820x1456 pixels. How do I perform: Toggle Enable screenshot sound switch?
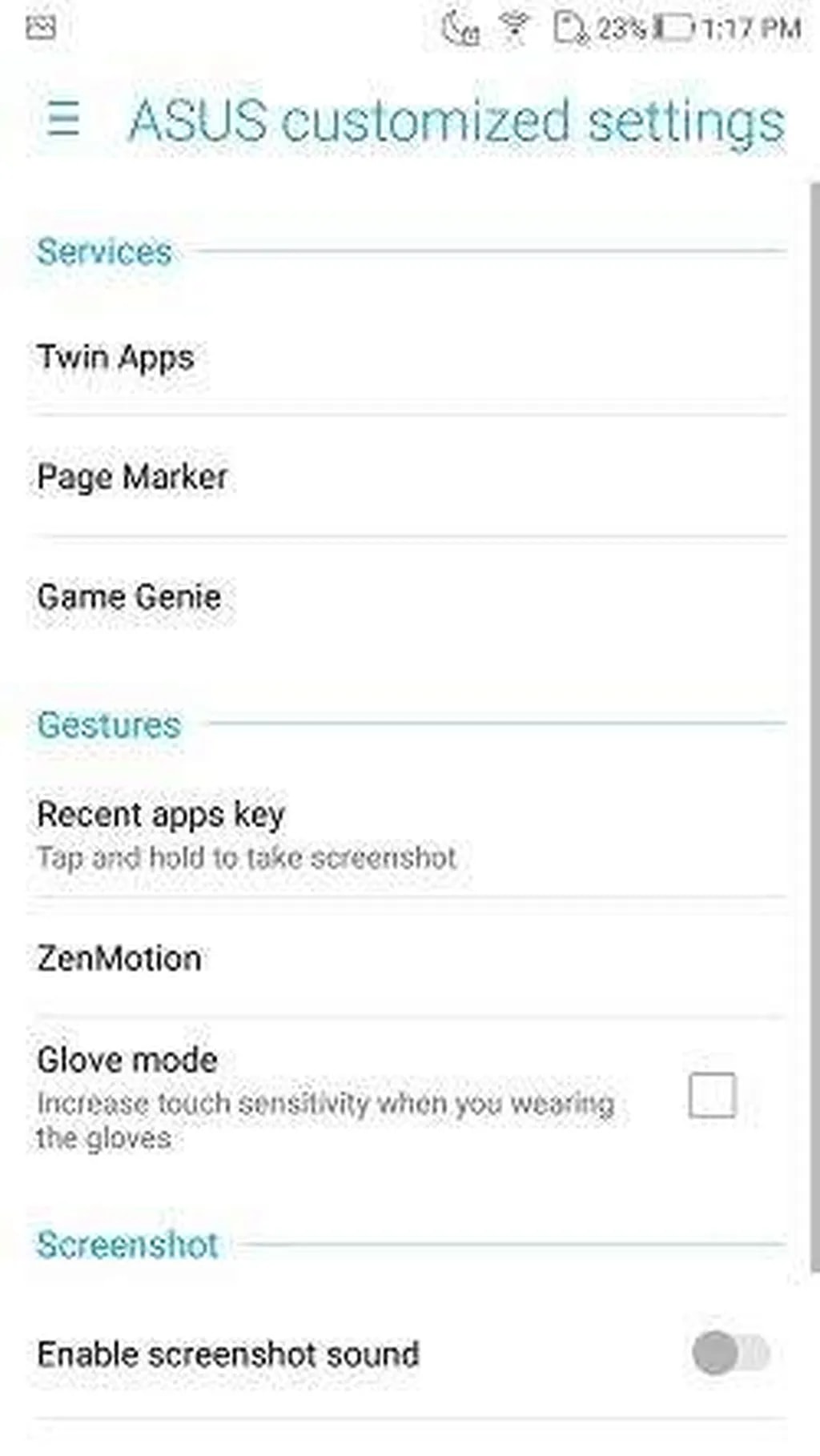pos(730,1353)
